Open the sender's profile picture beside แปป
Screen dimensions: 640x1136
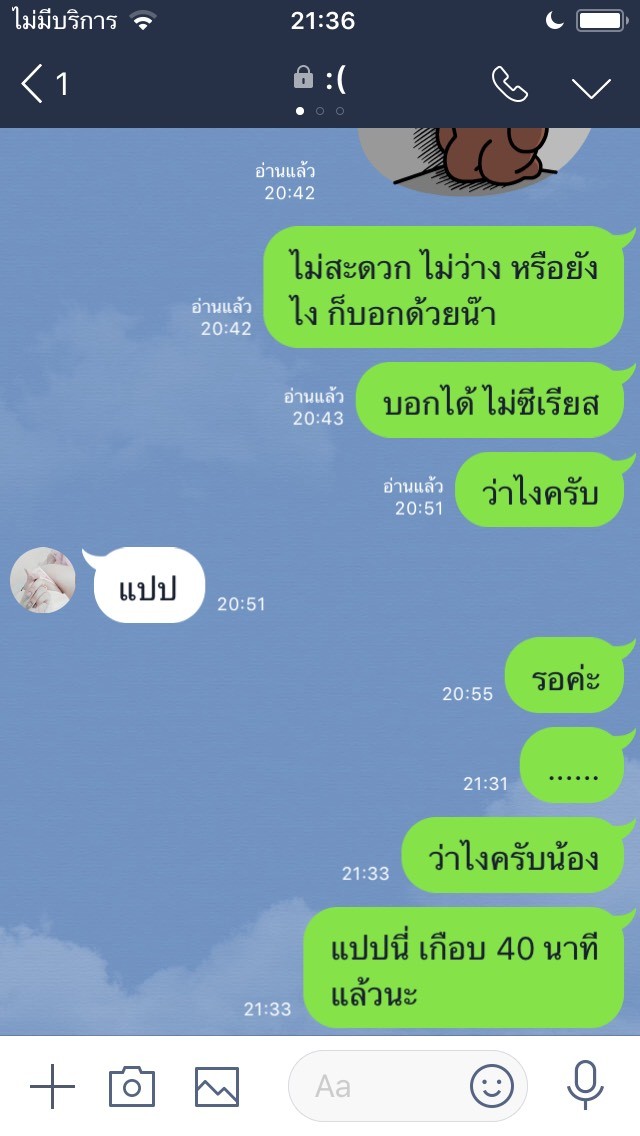(x=43, y=580)
